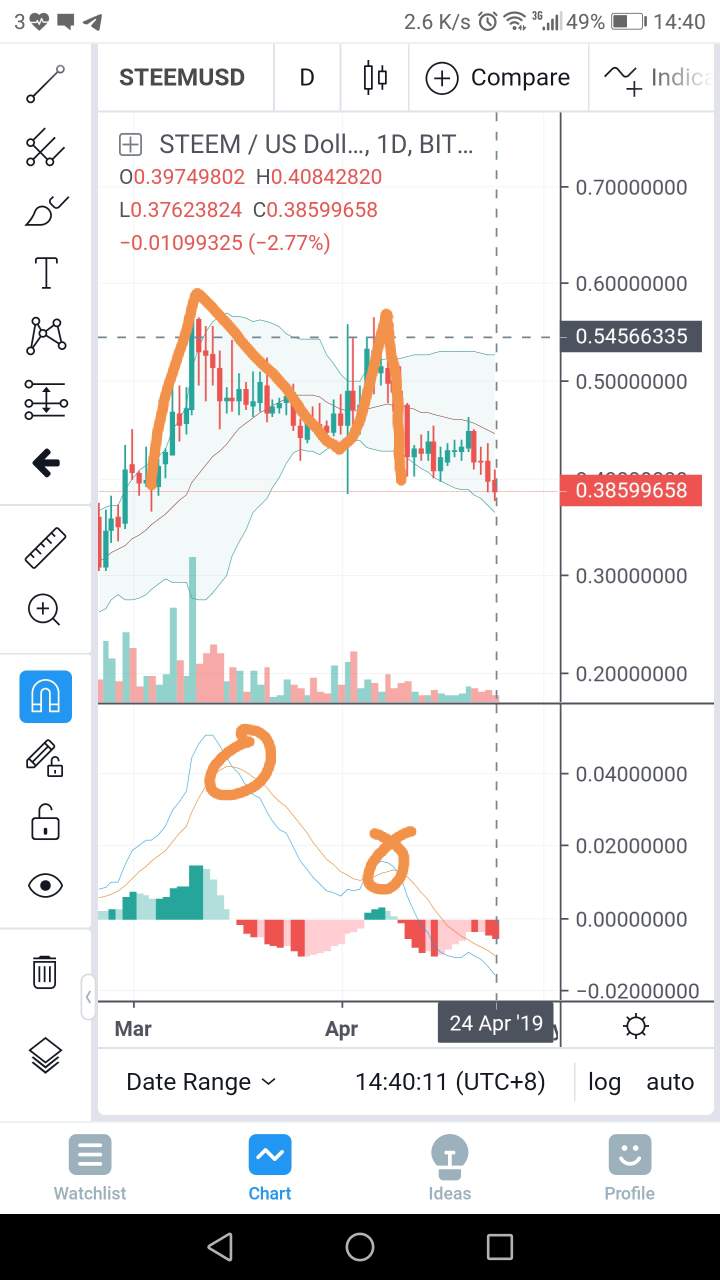Open the STEEMUSD symbol search

tap(182, 78)
